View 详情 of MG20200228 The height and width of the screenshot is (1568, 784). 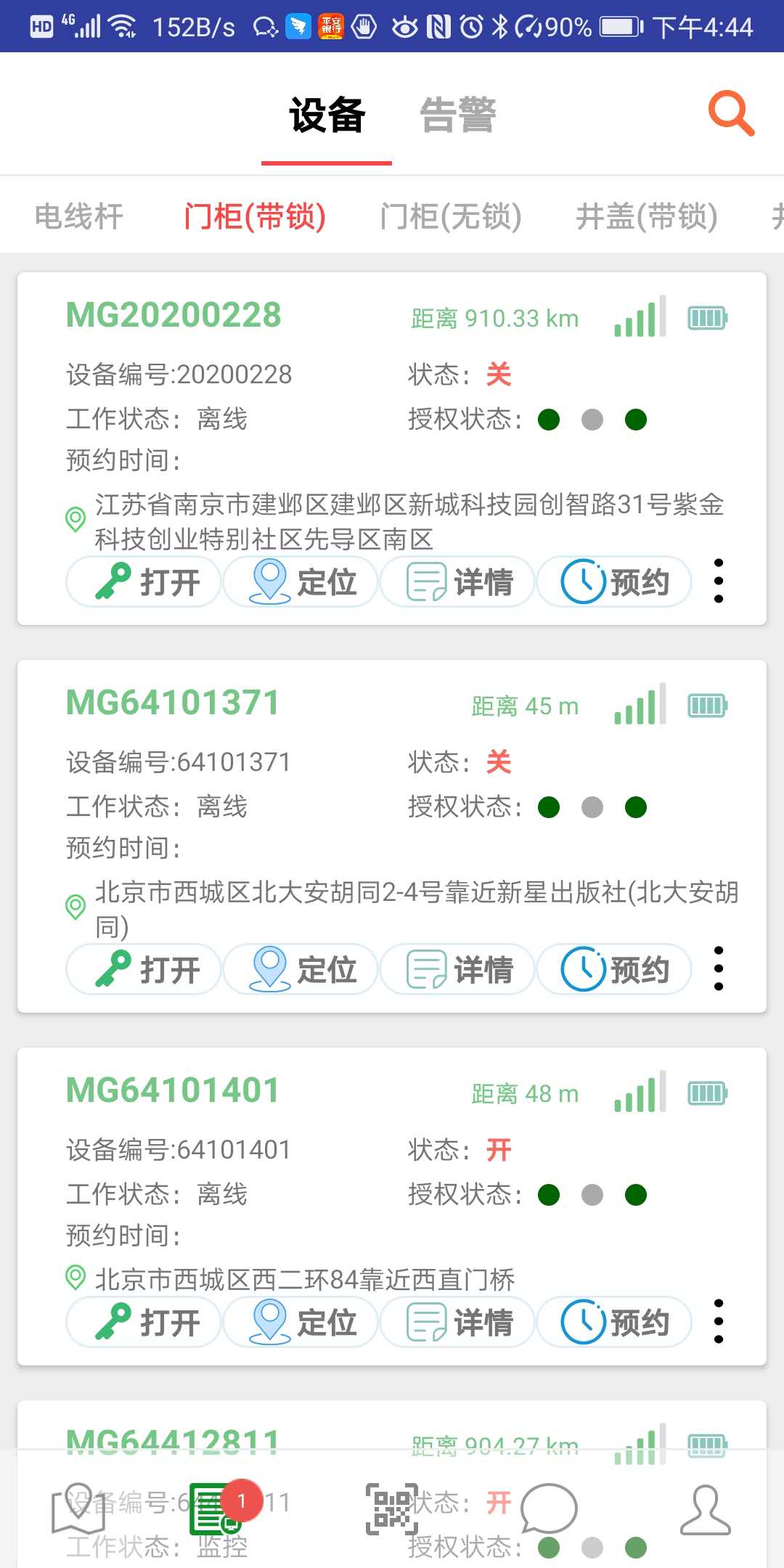click(x=457, y=581)
